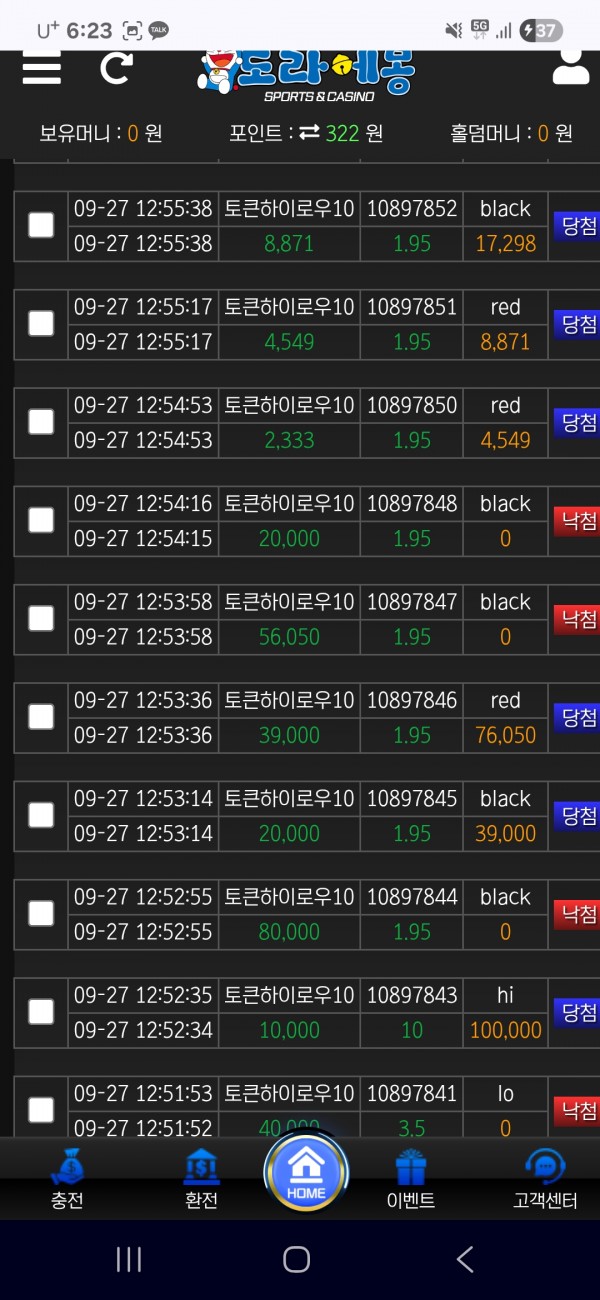Tap the system back button
The height and width of the screenshot is (1300, 600).
point(464,1259)
